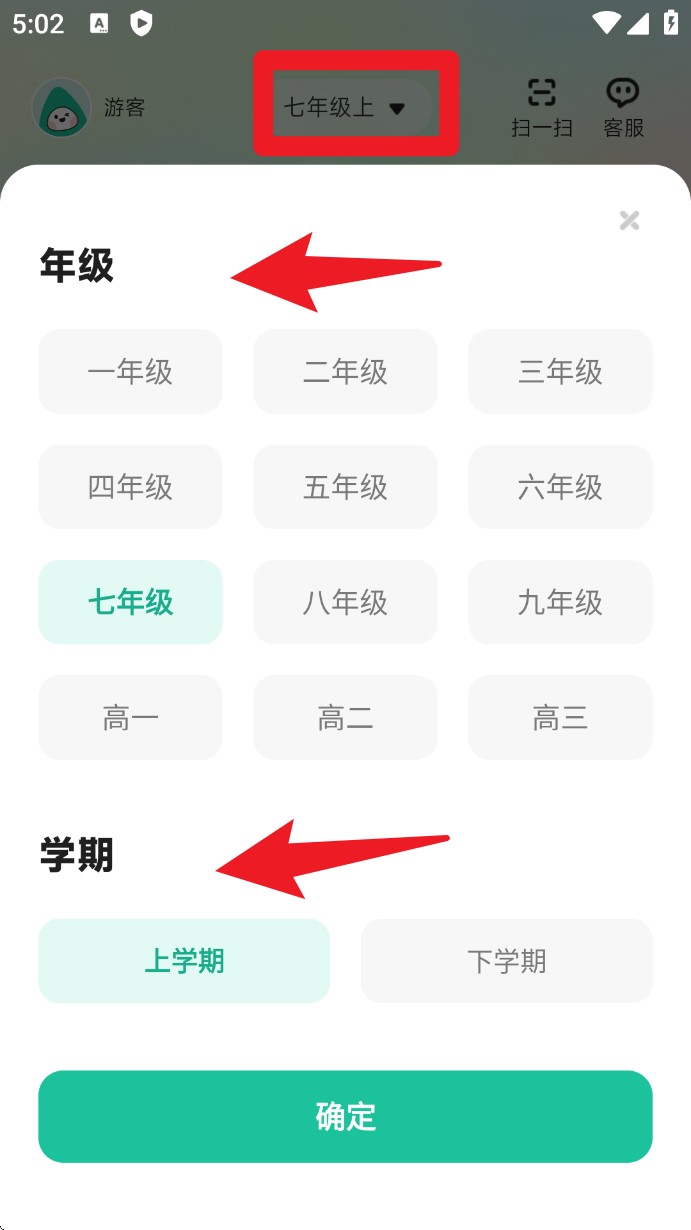The width and height of the screenshot is (691, 1230).
Task: Choose 高二 grade
Action: pyautogui.click(x=345, y=717)
